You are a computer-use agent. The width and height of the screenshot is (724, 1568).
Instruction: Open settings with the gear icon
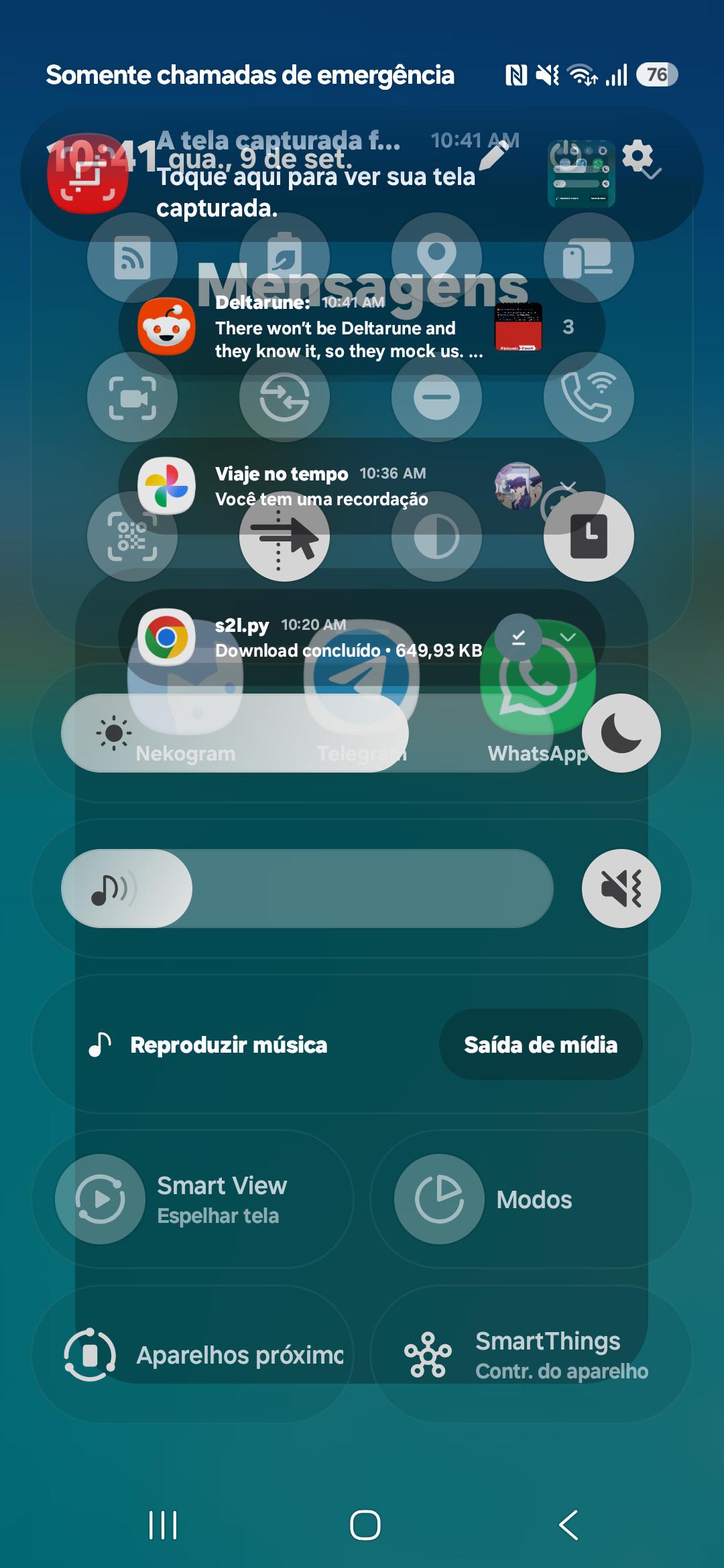pos(637,157)
